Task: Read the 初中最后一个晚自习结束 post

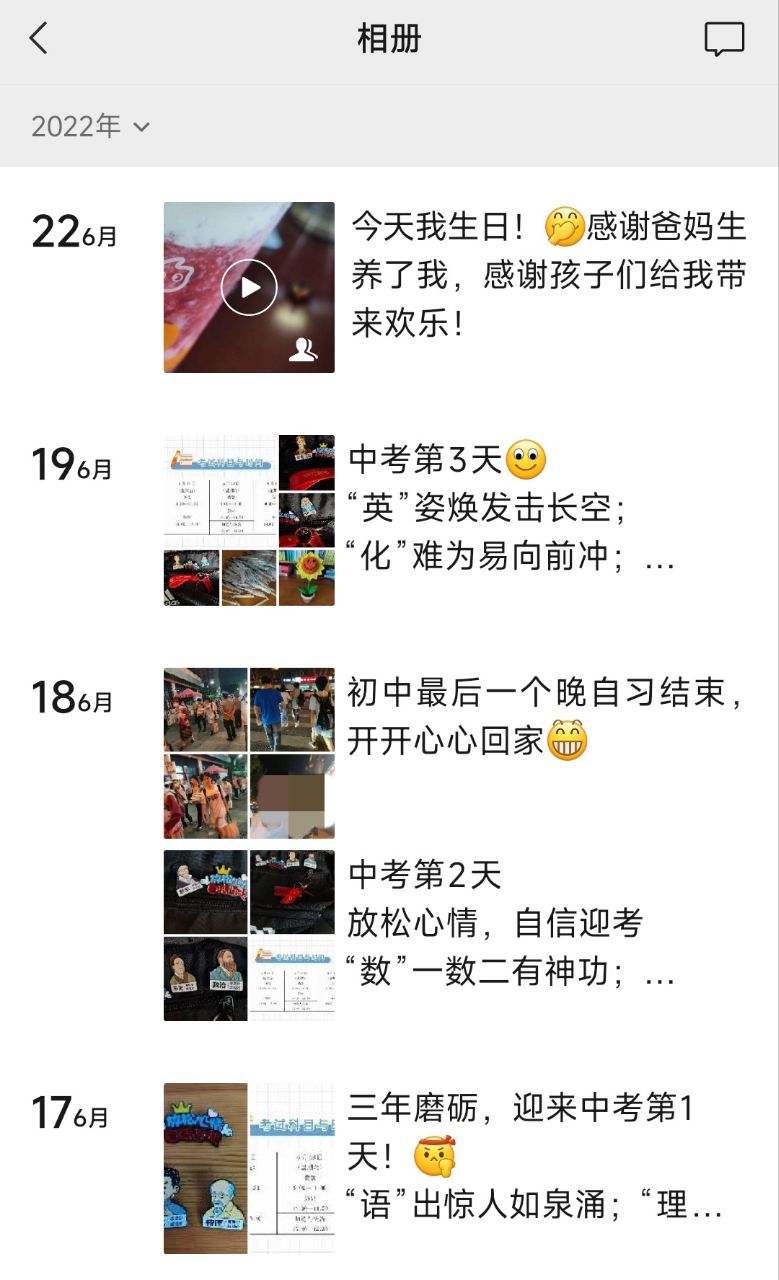Action: coord(545,717)
